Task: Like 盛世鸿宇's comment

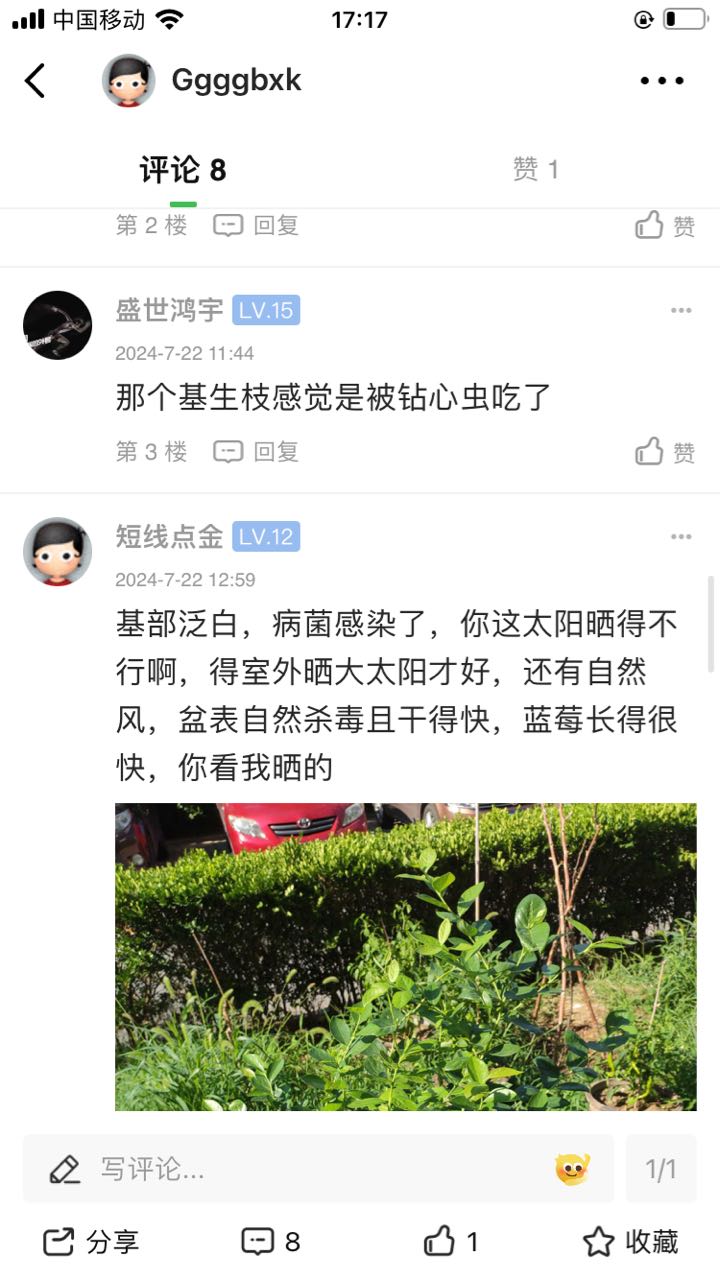Action: tap(665, 452)
